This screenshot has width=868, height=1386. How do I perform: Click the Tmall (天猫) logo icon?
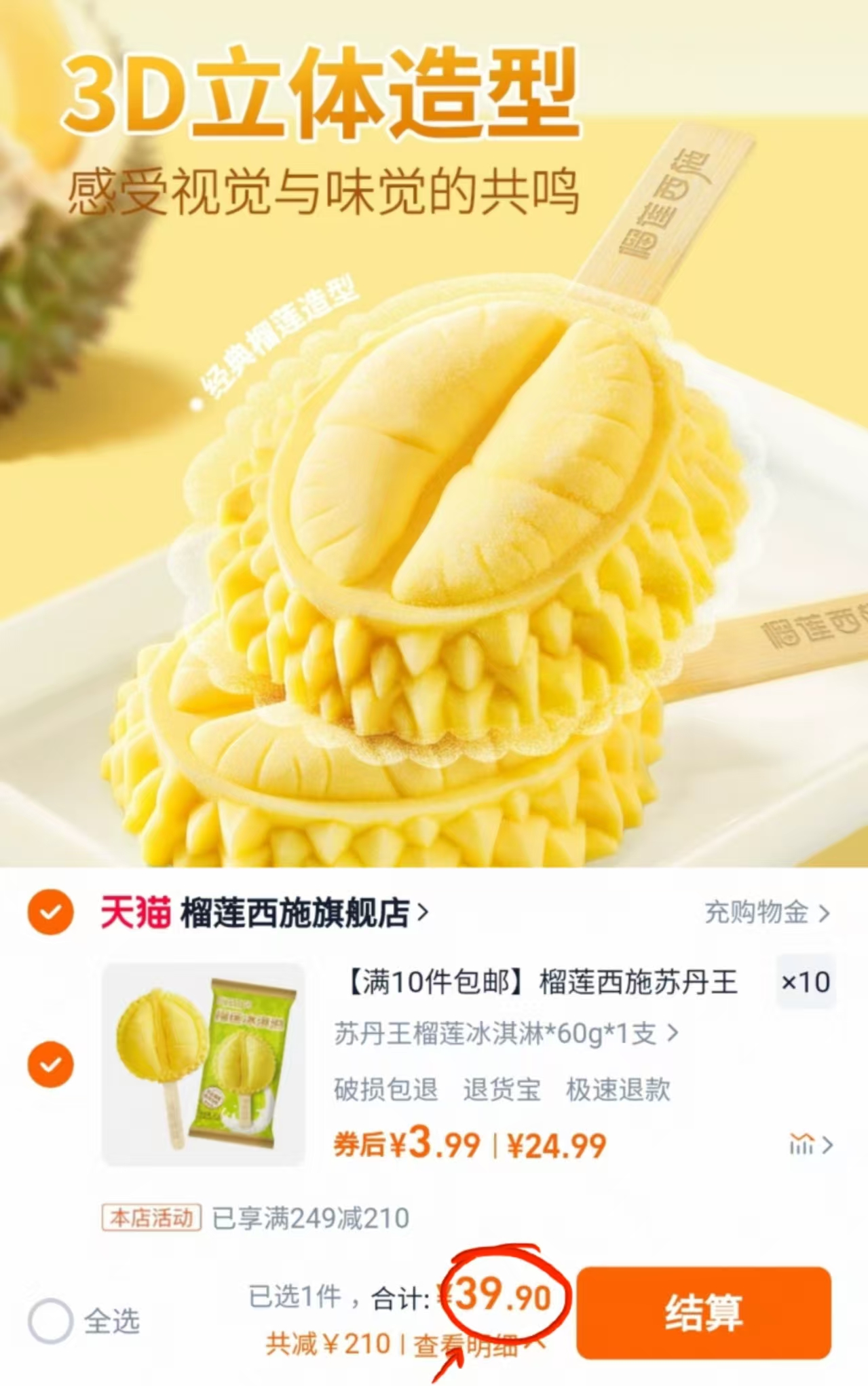tap(136, 913)
